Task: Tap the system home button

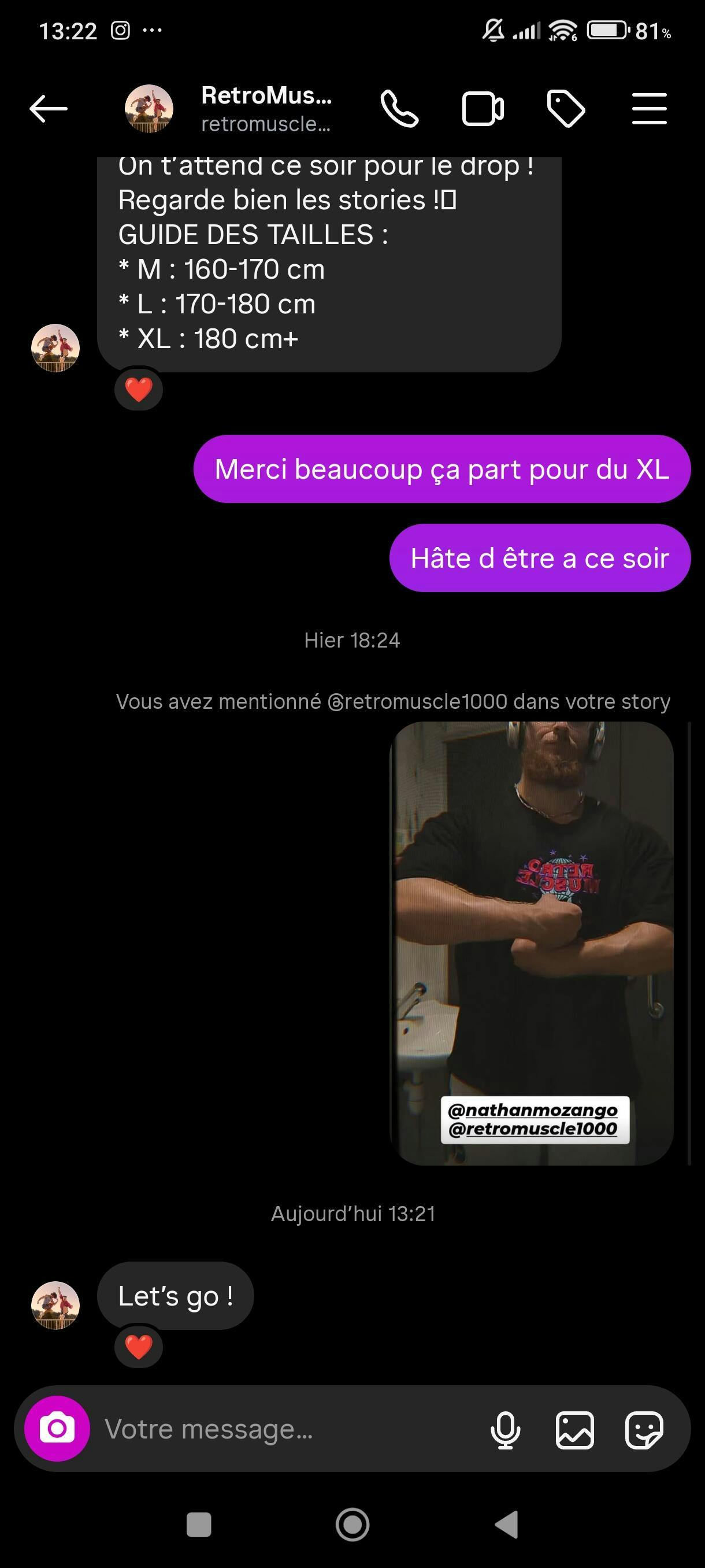Action: coord(353,1525)
